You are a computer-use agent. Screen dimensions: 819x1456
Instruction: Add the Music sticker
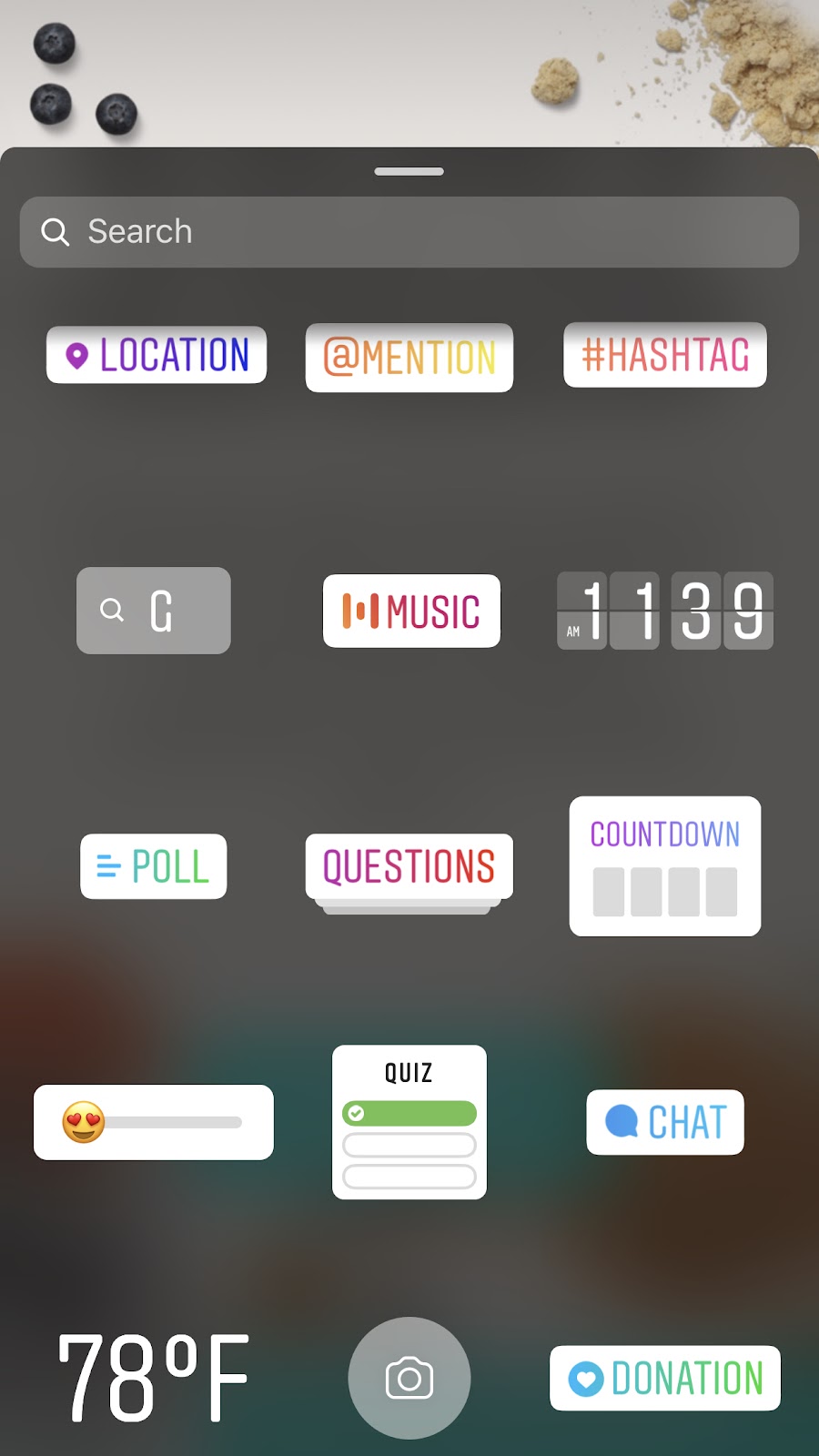pyautogui.click(x=411, y=611)
